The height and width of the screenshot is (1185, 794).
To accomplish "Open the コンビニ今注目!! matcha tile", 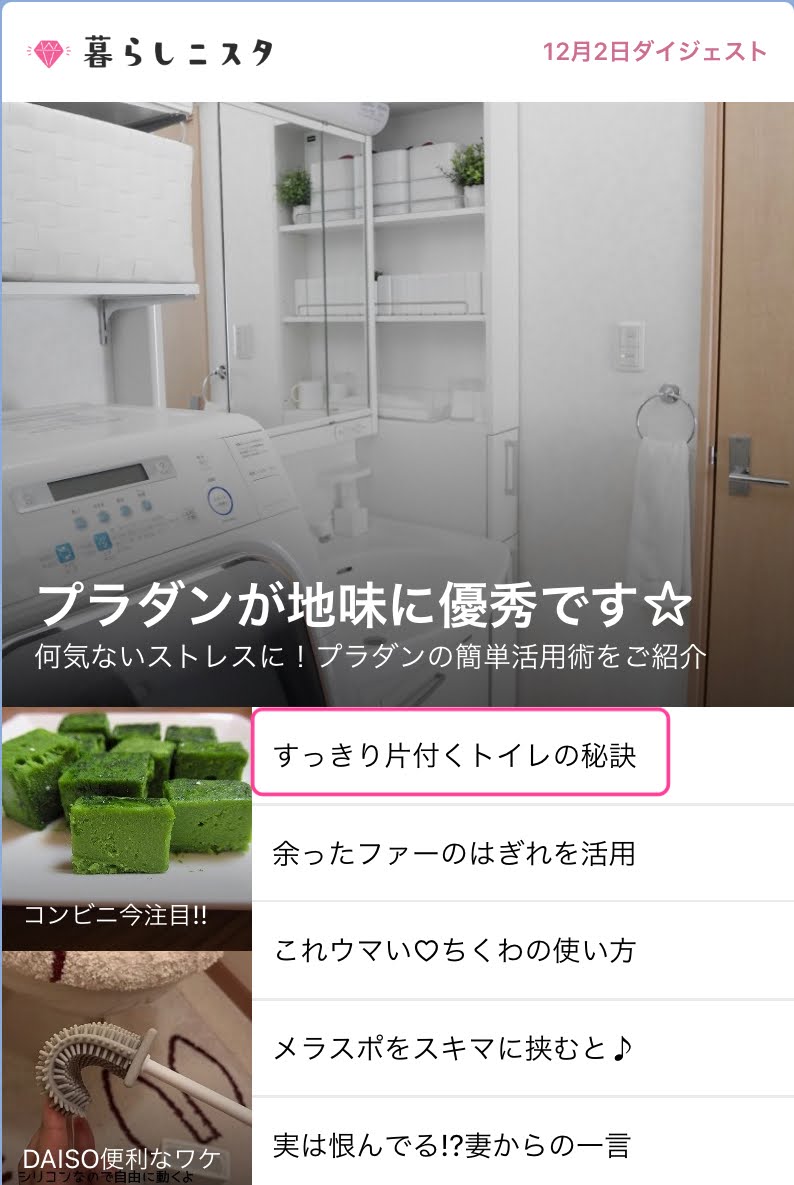I will pos(126,828).
